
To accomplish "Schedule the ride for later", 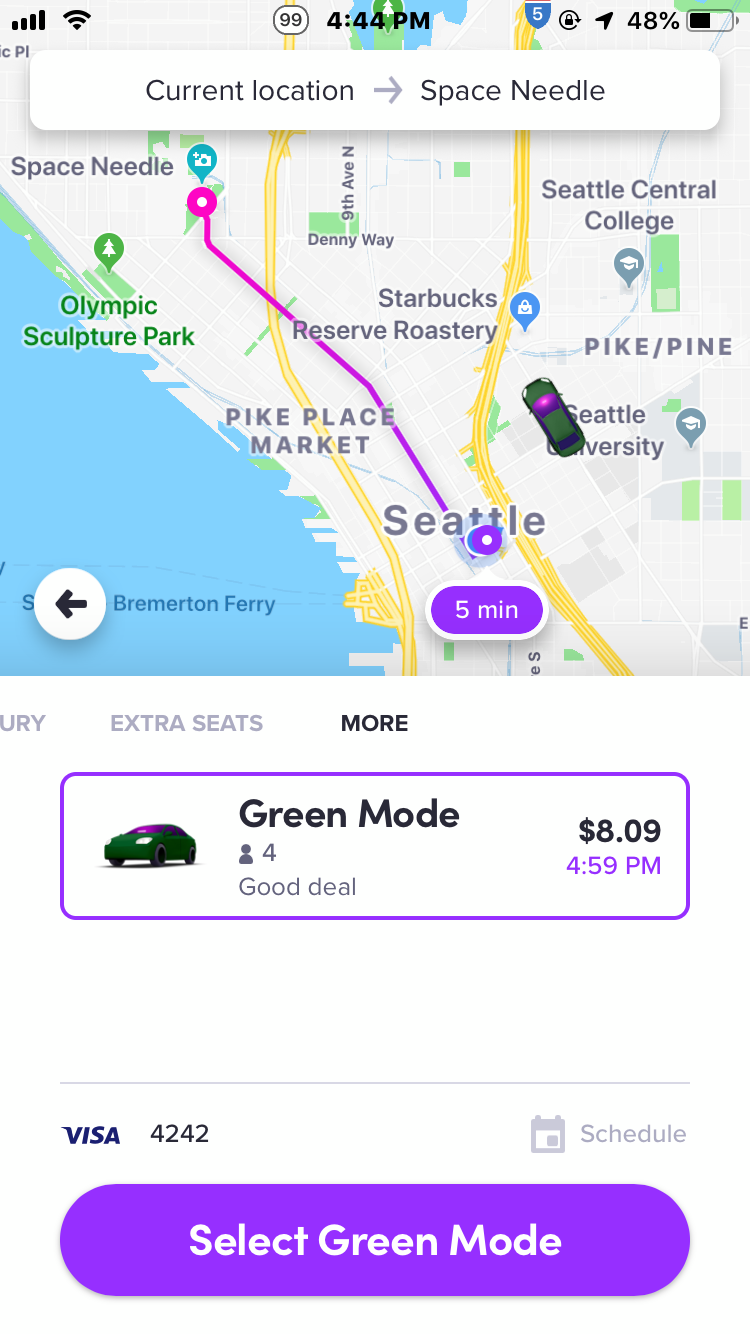I will tap(608, 1134).
